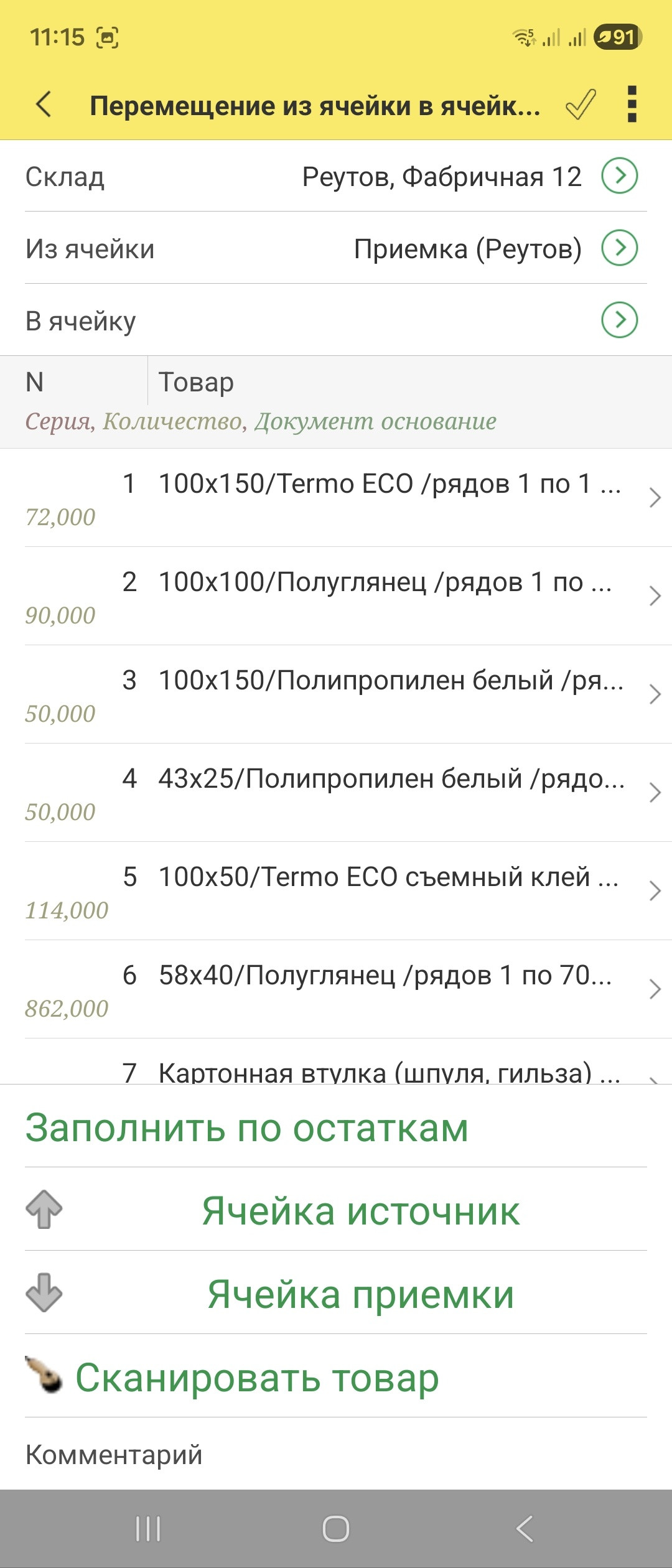Confirm the document with the checkmark icon
This screenshot has height=1568, width=672.
coord(581,105)
